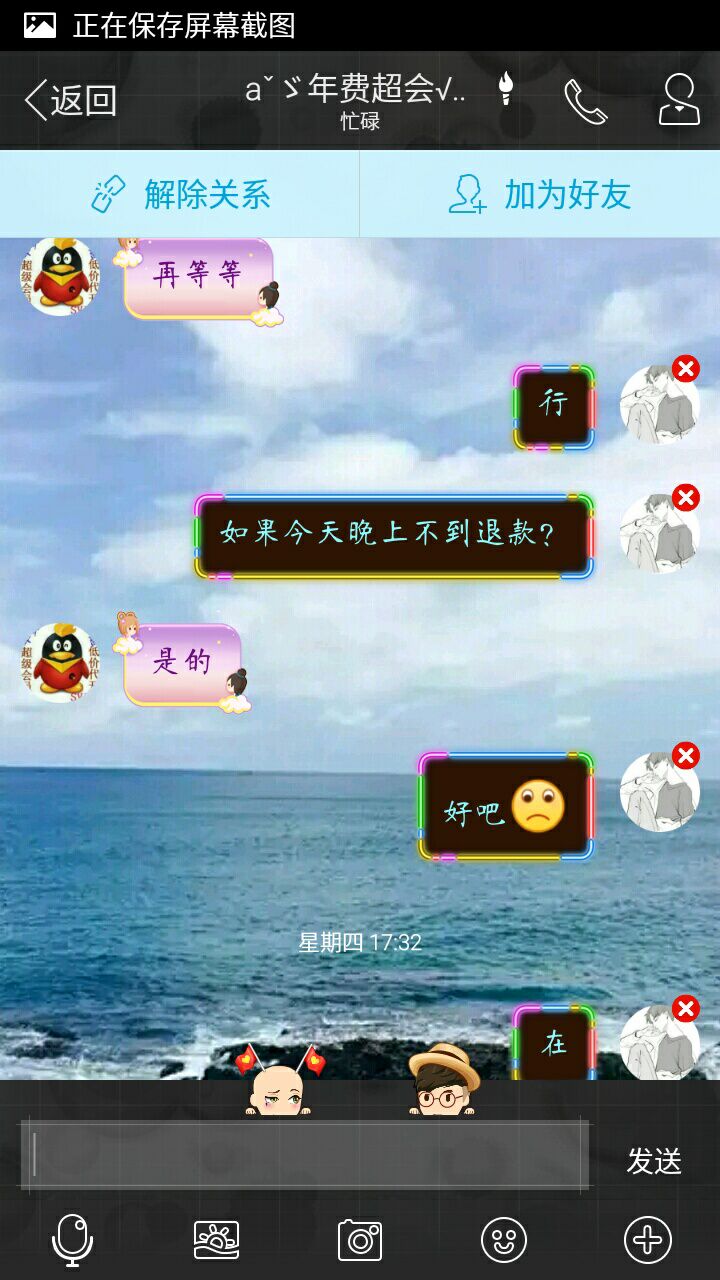The height and width of the screenshot is (1280, 720).
Task: Tap the red failed icon beside 行
Action: click(686, 369)
